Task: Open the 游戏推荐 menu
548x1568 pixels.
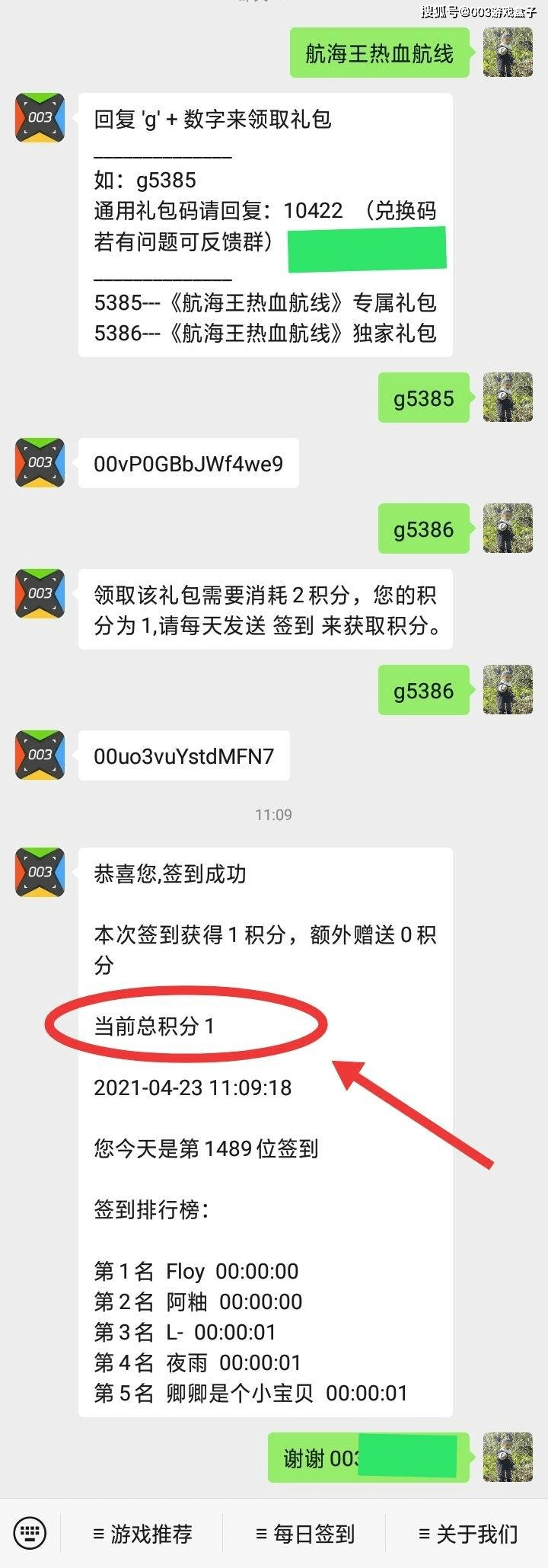Action: tap(142, 1533)
